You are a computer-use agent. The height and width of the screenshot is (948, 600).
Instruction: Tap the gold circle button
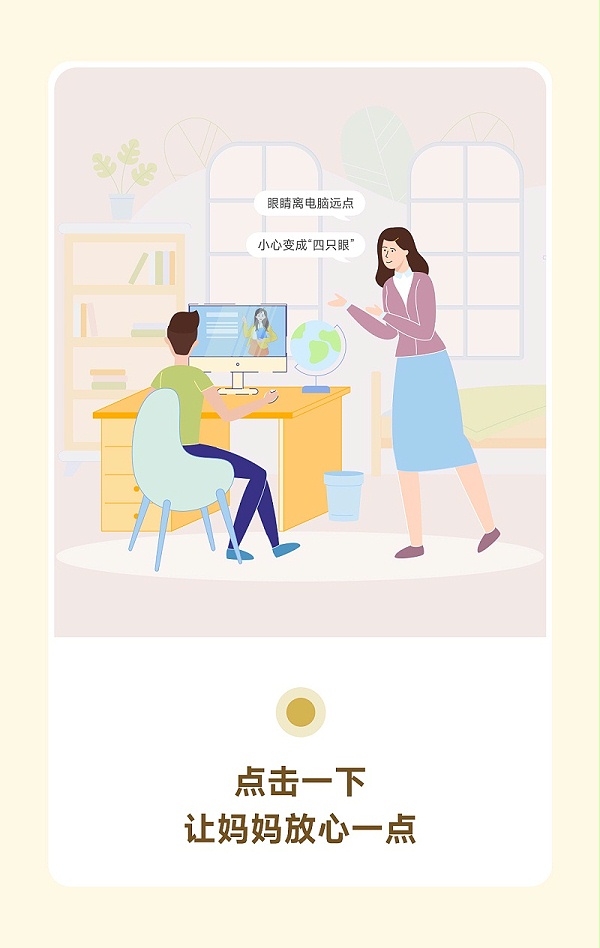[x=300, y=712]
